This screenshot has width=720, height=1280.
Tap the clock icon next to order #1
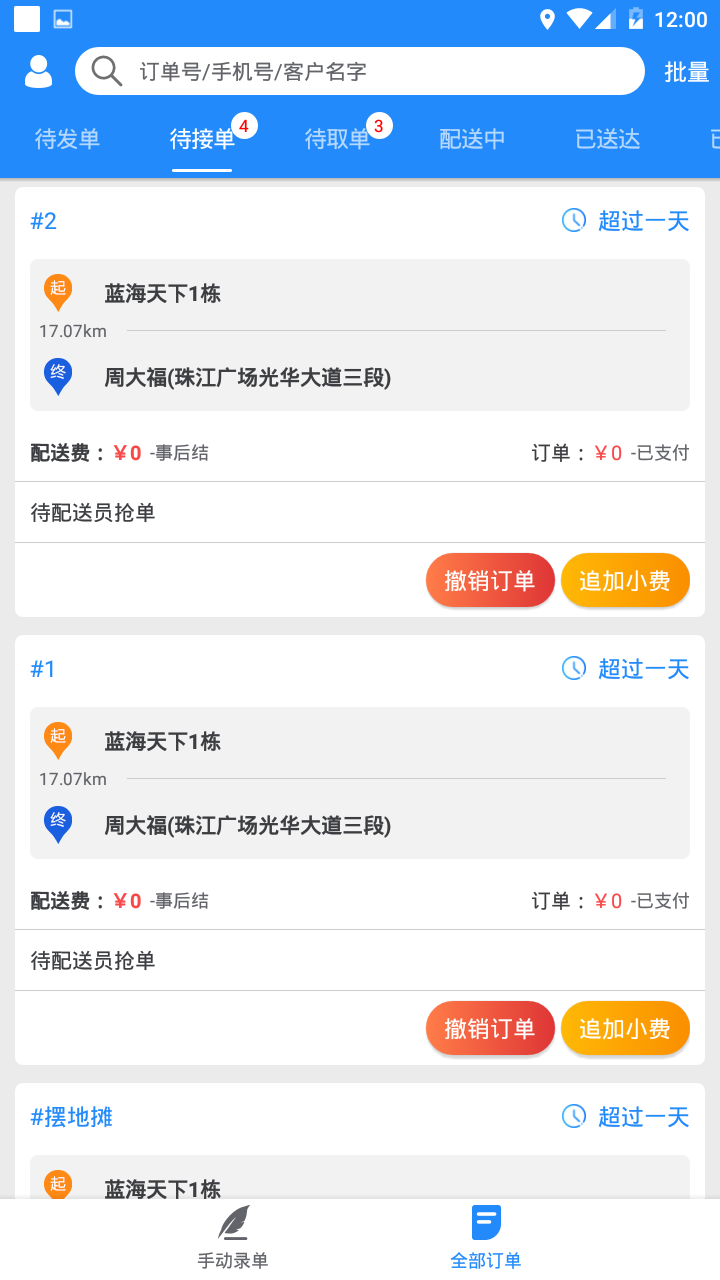(x=573, y=668)
